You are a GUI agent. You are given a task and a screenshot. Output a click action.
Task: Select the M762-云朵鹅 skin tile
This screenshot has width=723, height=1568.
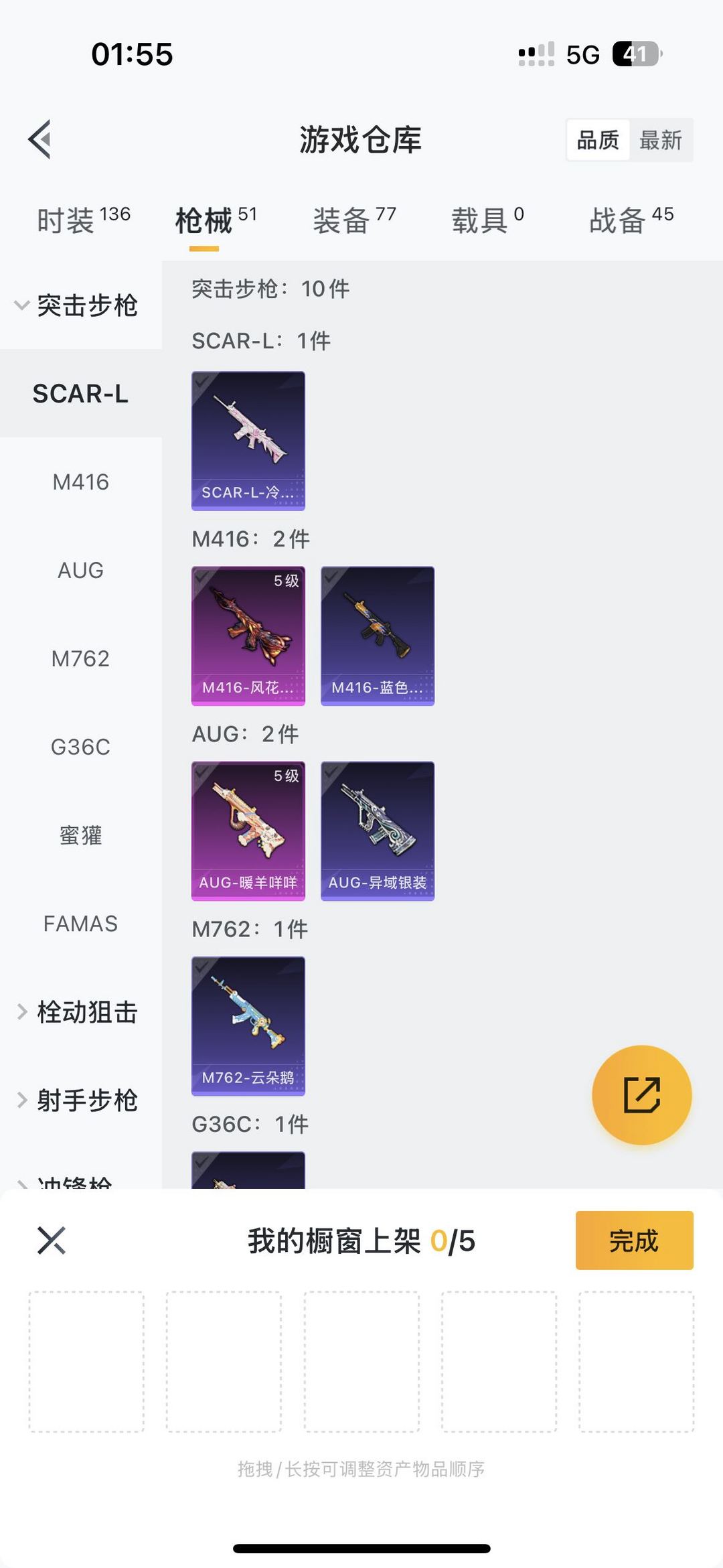pyautogui.click(x=248, y=1025)
